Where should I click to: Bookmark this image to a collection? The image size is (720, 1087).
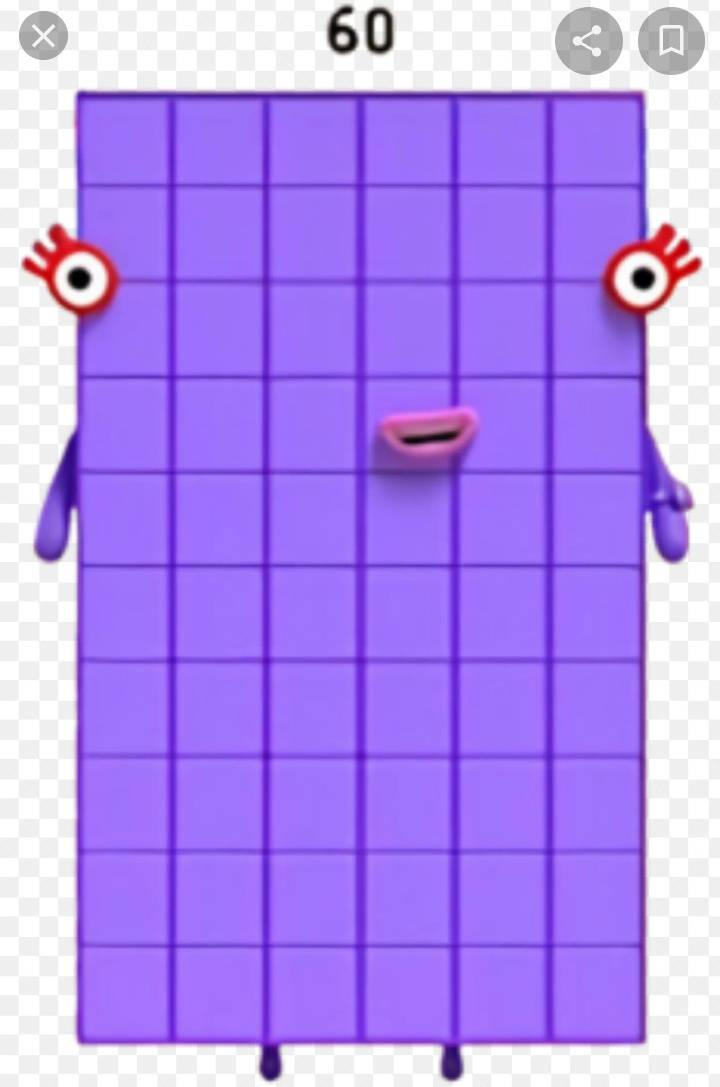pos(671,41)
